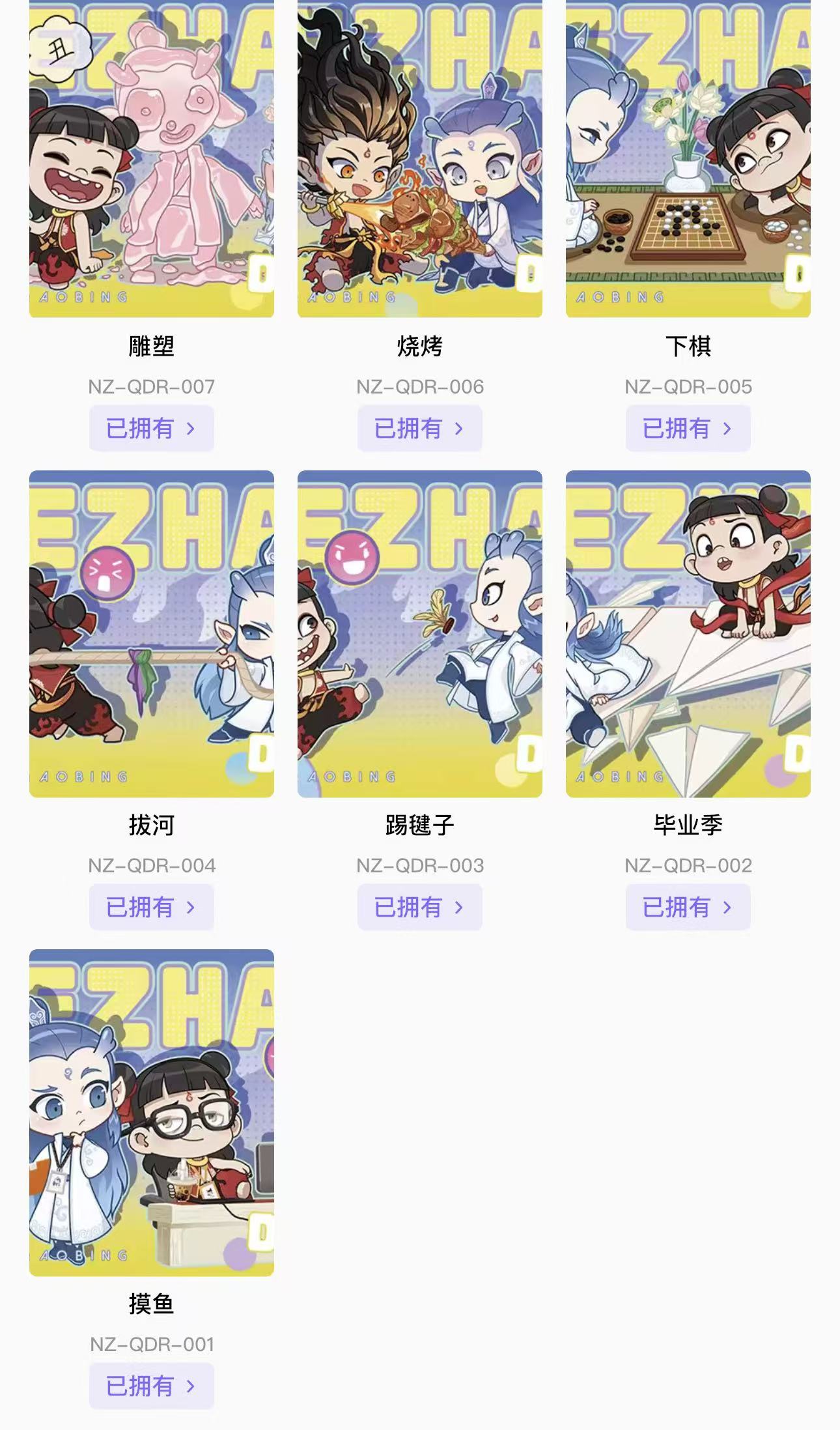Screen dimensions: 840x1430
Task: Open 已拥有 for 踢毽子
Action: point(419,907)
